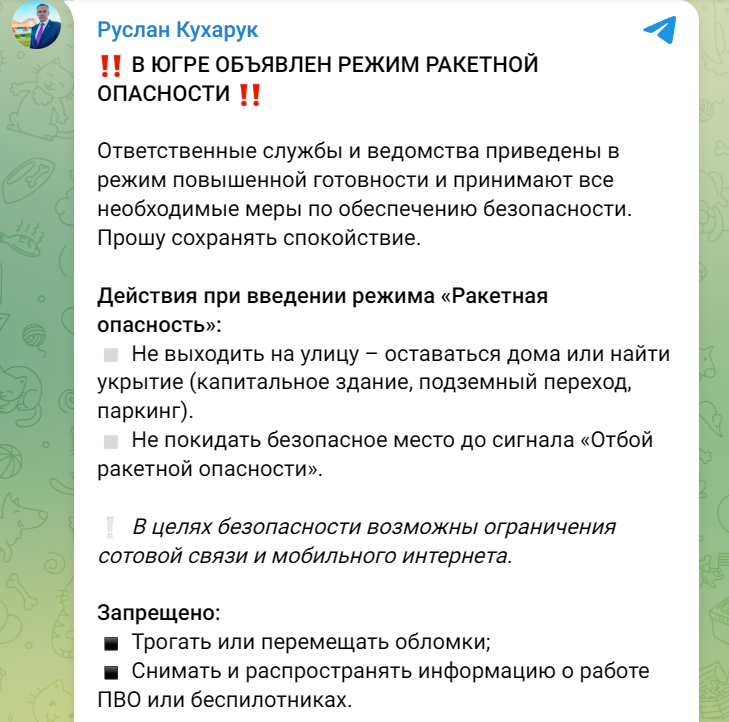Tap Руслан Кухарук's profile avatar
Image resolution: width=729 pixels, height=722 pixels.
coord(36,24)
